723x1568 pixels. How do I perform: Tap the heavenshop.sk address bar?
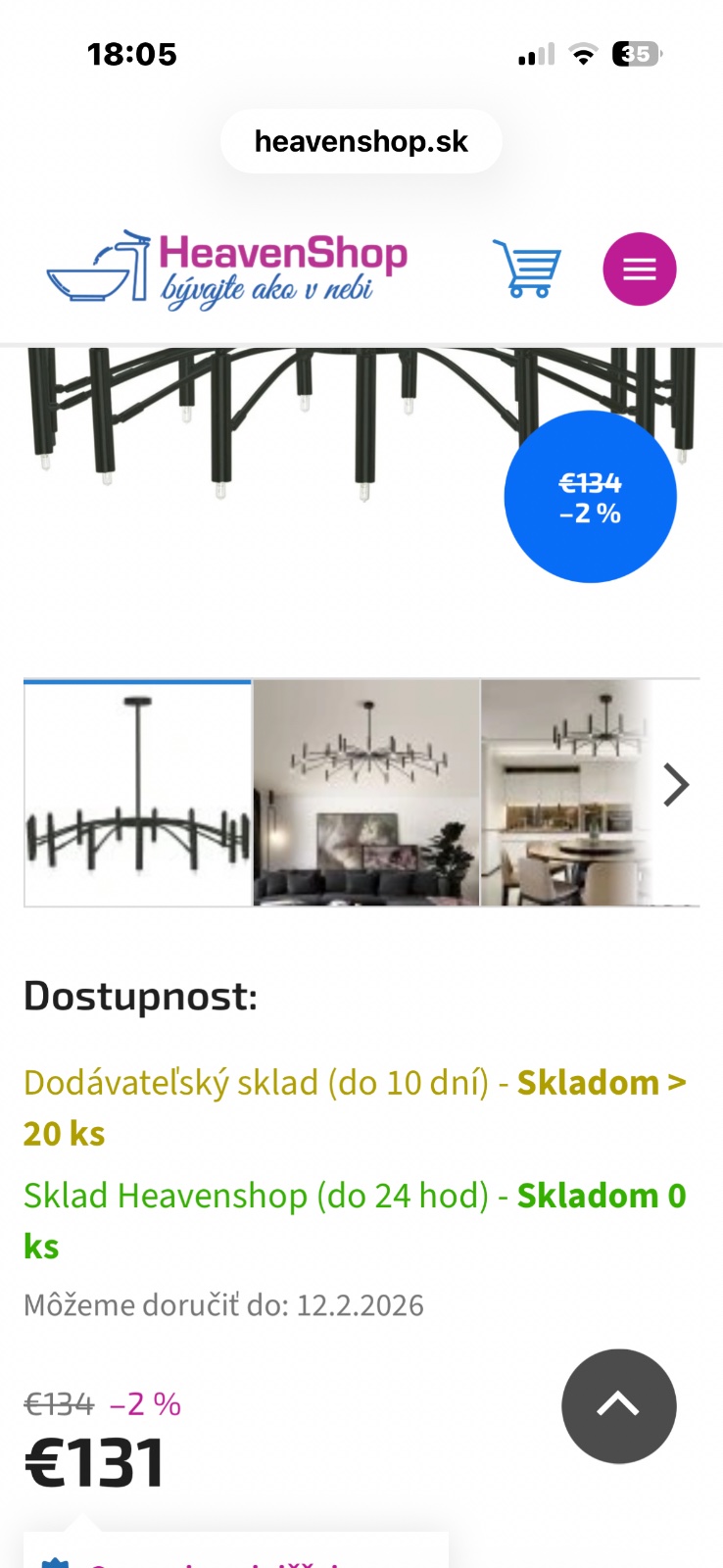(361, 142)
